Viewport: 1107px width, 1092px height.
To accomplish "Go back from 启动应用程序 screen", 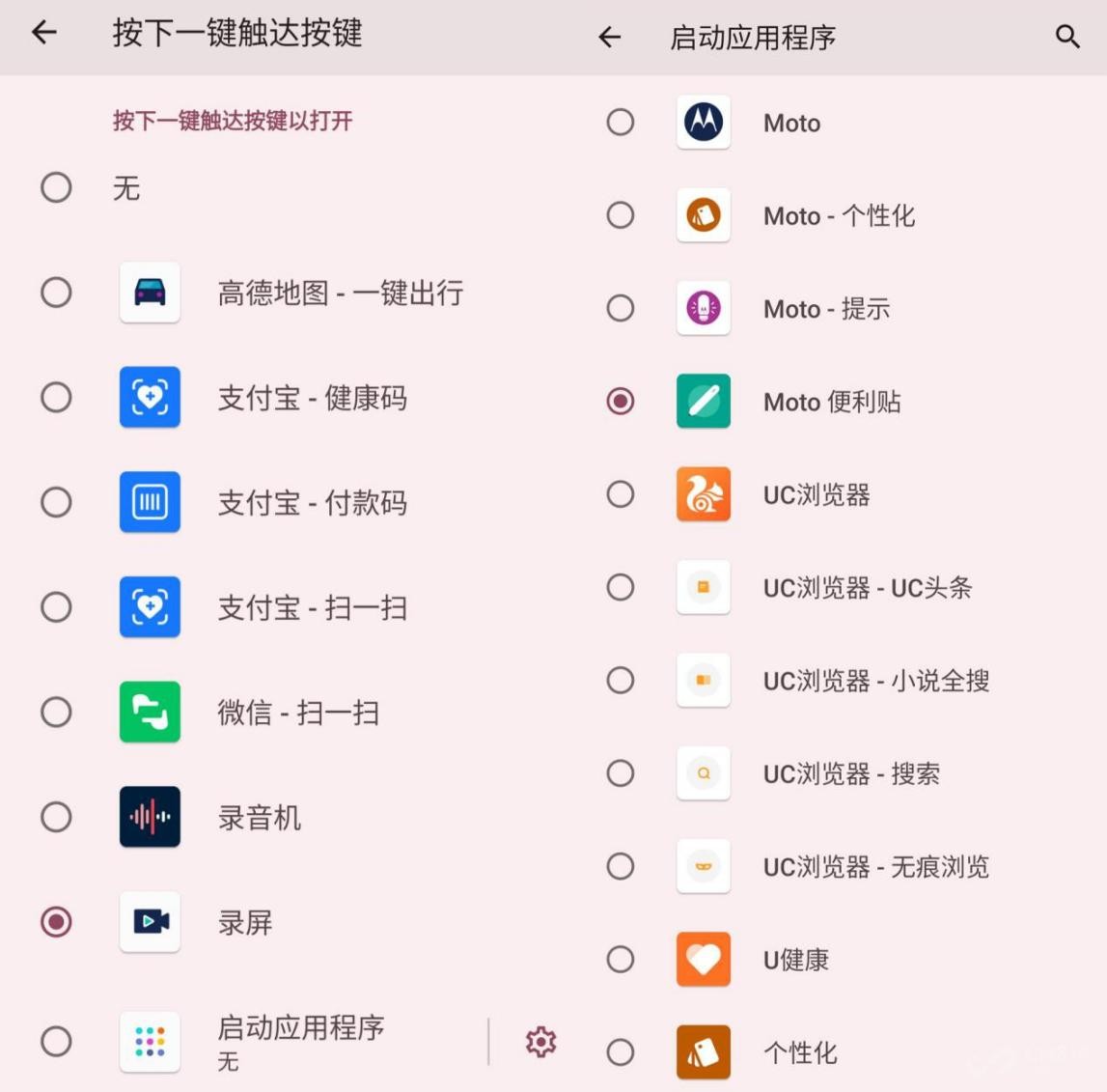I will 609,38.
